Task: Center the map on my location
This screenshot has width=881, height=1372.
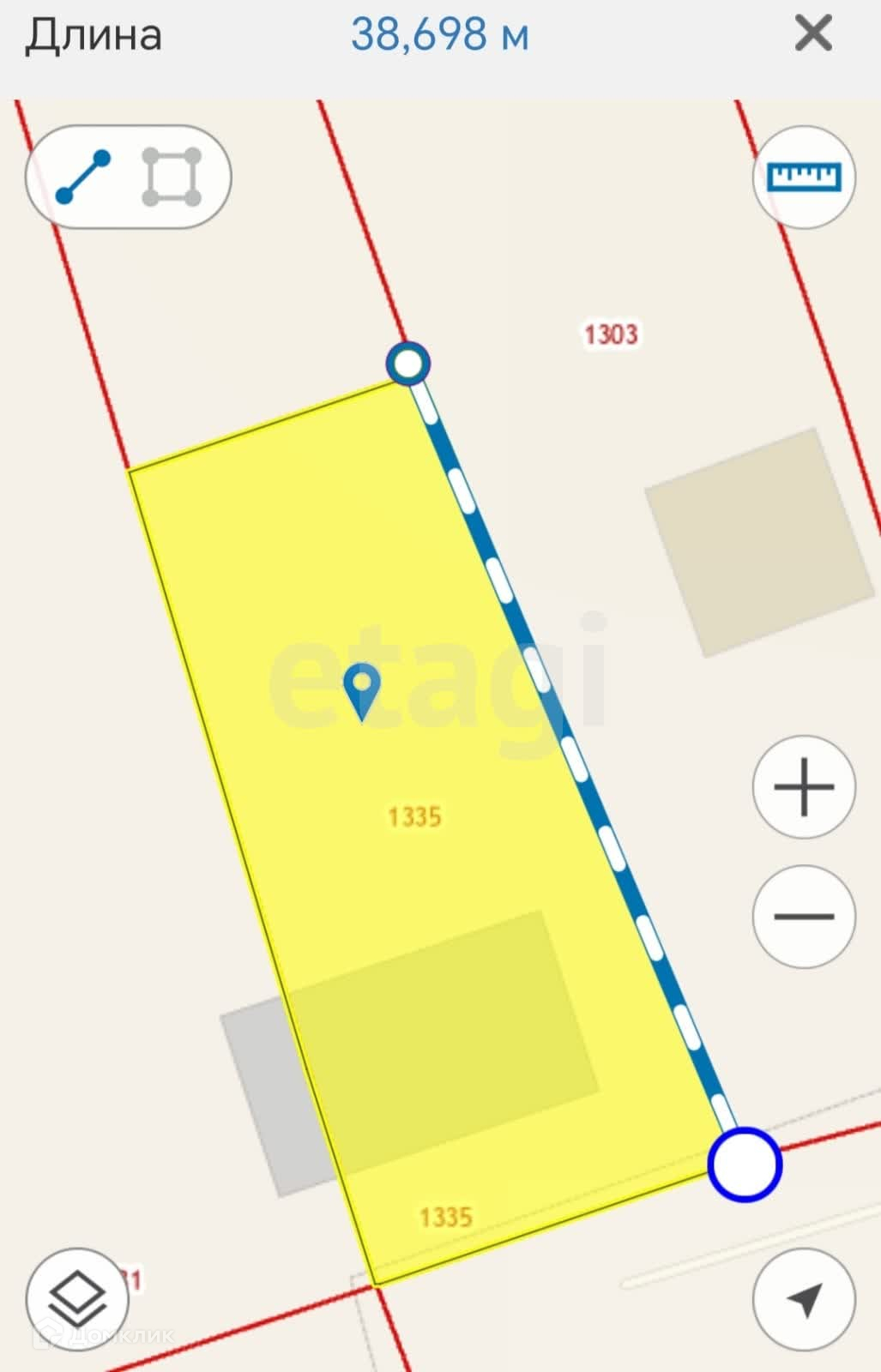Action: click(x=804, y=1299)
